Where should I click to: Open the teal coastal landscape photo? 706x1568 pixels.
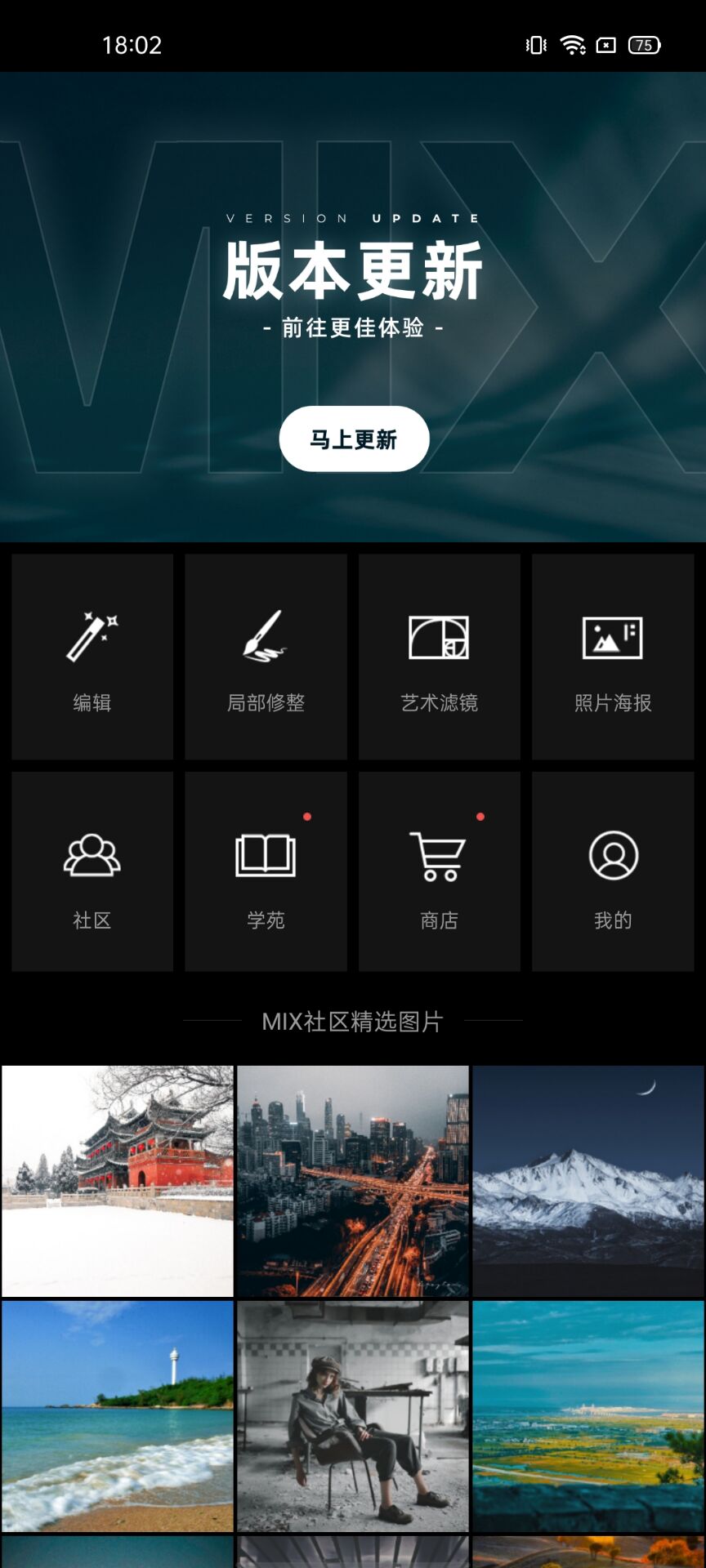(x=588, y=1416)
